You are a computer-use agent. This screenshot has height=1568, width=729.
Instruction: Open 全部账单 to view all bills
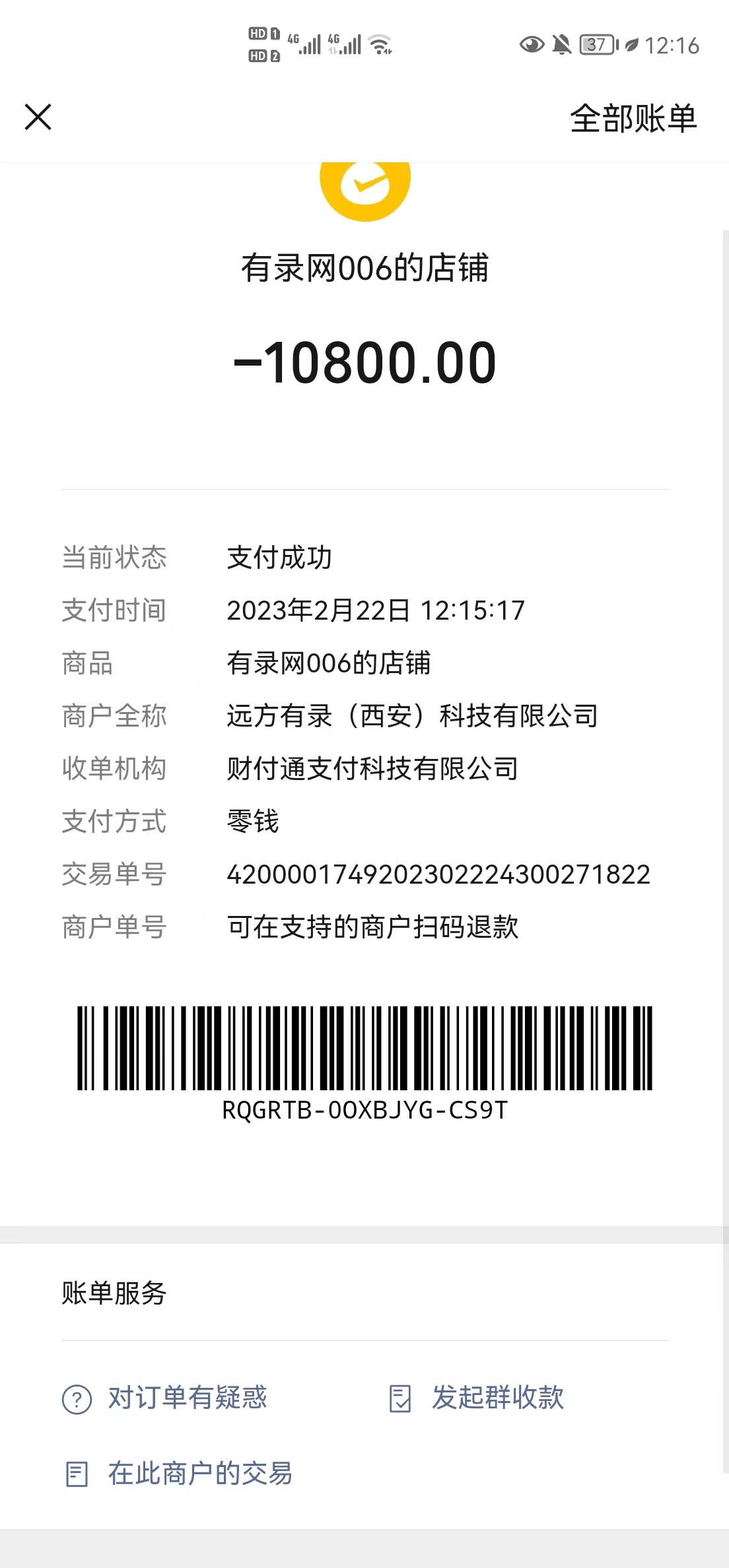click(x=633, y=119)
